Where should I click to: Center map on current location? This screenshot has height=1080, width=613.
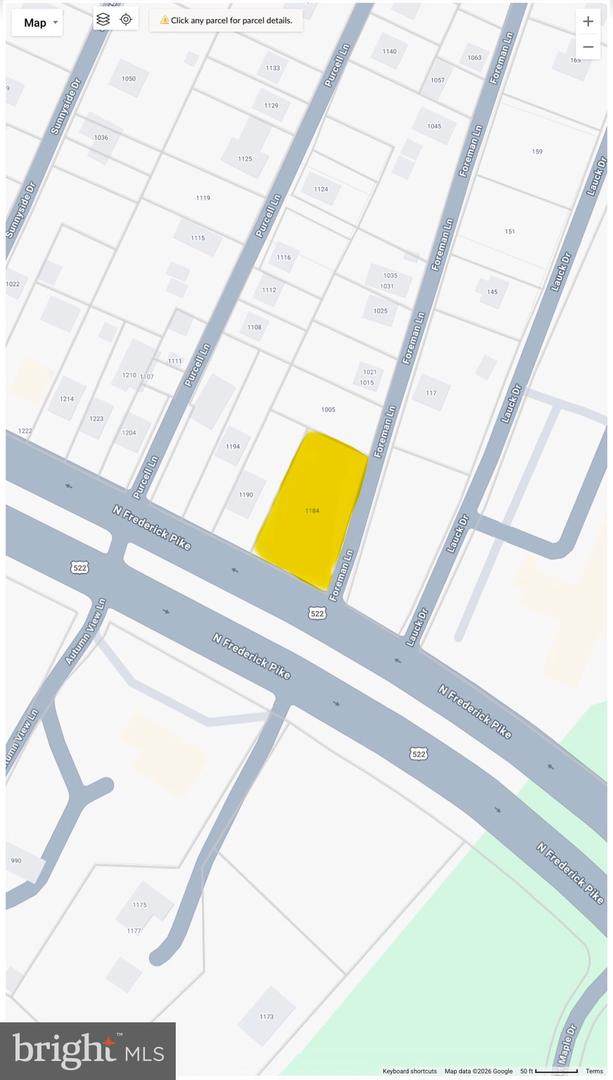(126, 19)
